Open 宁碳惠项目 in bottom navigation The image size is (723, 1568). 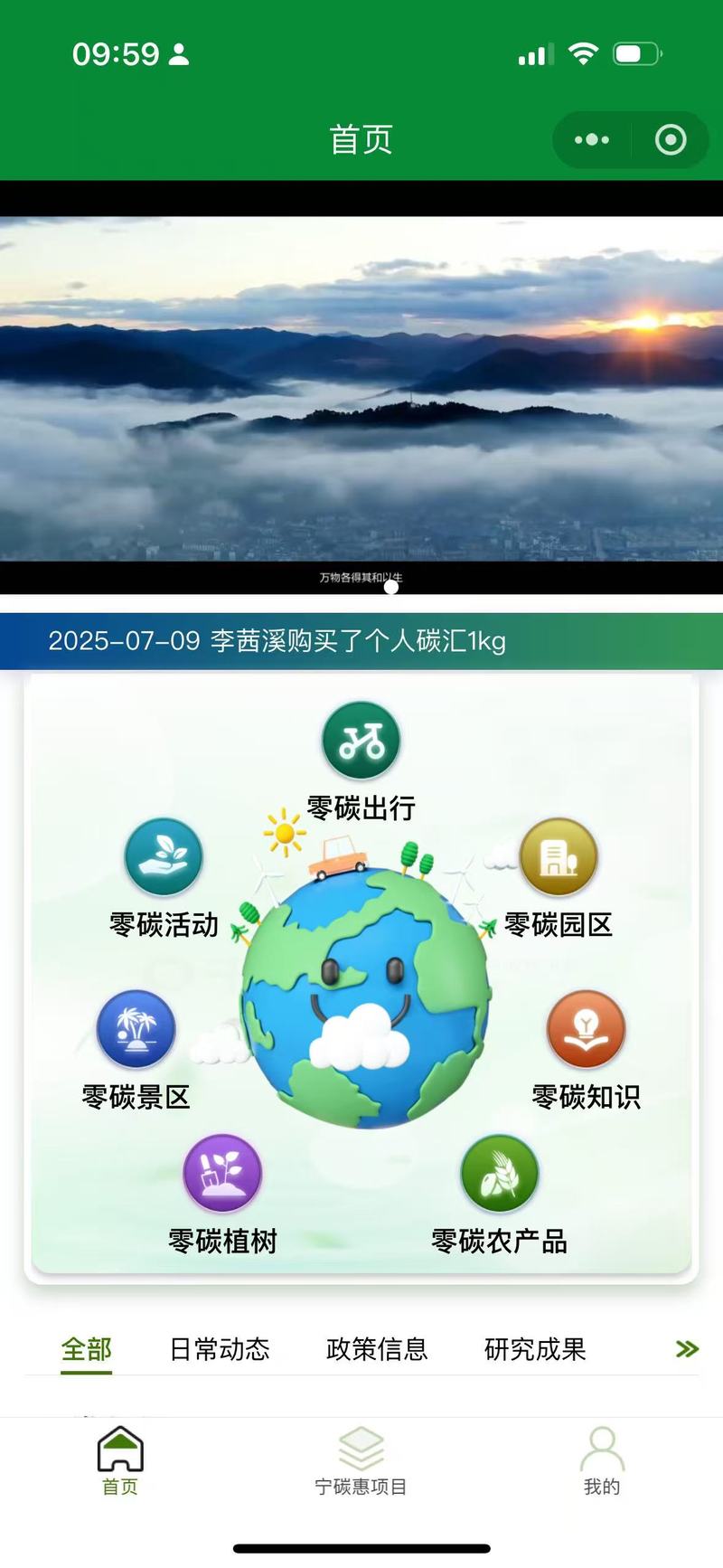(x=361, y=1460)
